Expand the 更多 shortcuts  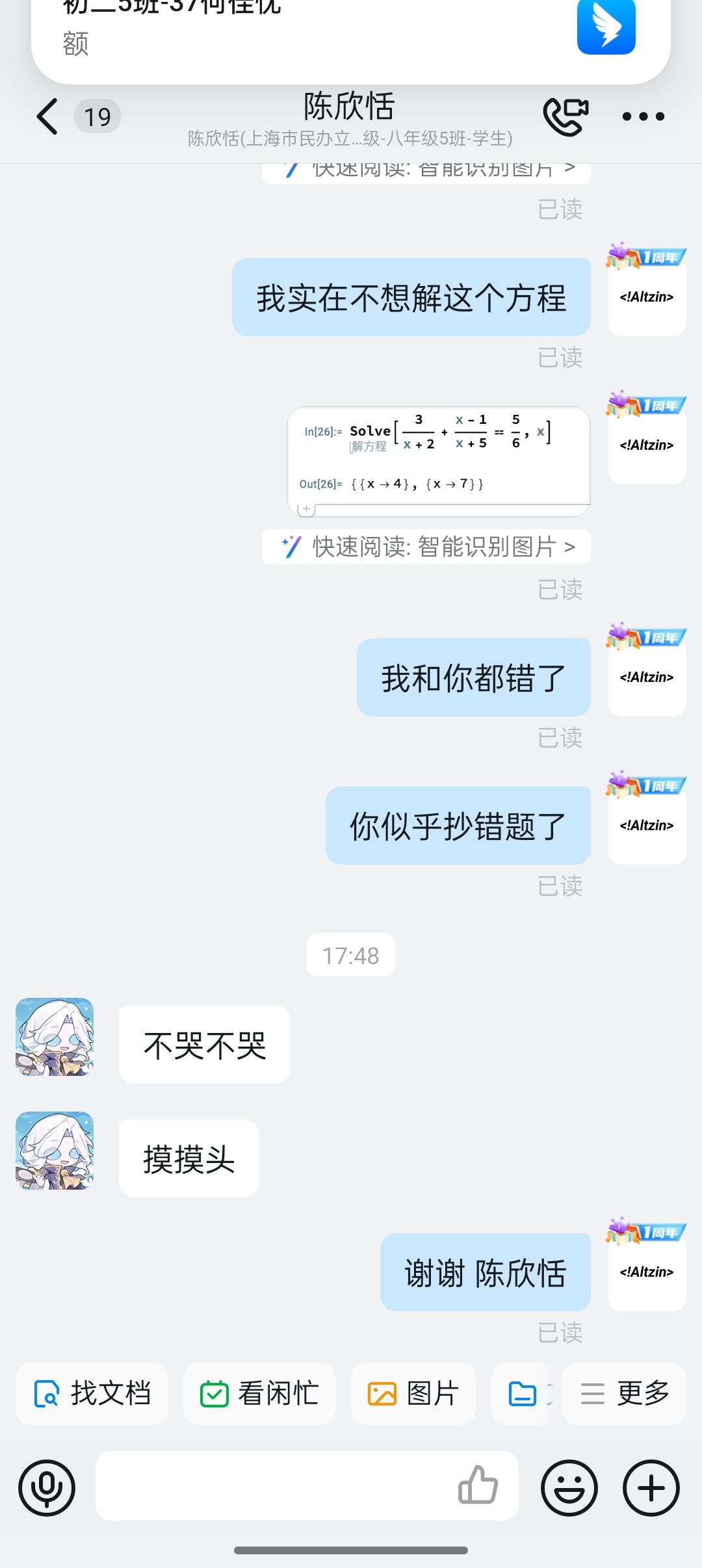pyautogui.click(x=624, y=1394)
